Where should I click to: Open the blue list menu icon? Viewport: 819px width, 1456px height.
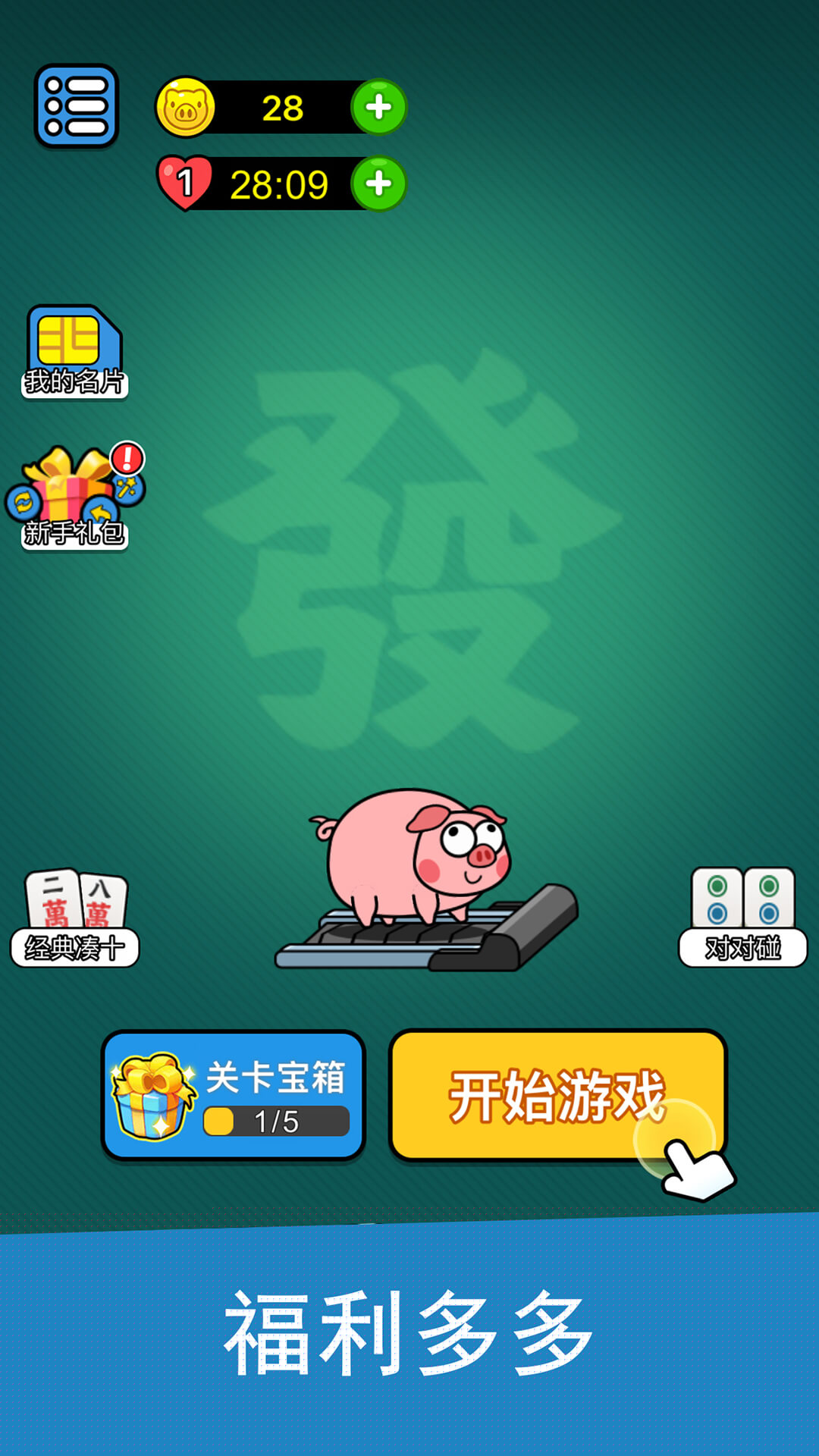[x=76, y=106]
